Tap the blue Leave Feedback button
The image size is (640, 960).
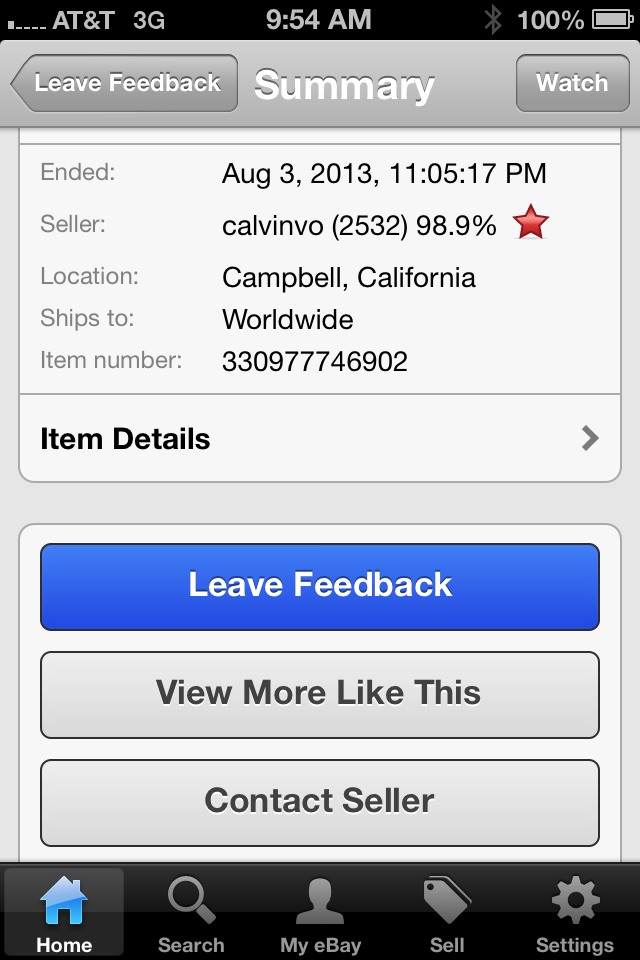tap(320, 586)
